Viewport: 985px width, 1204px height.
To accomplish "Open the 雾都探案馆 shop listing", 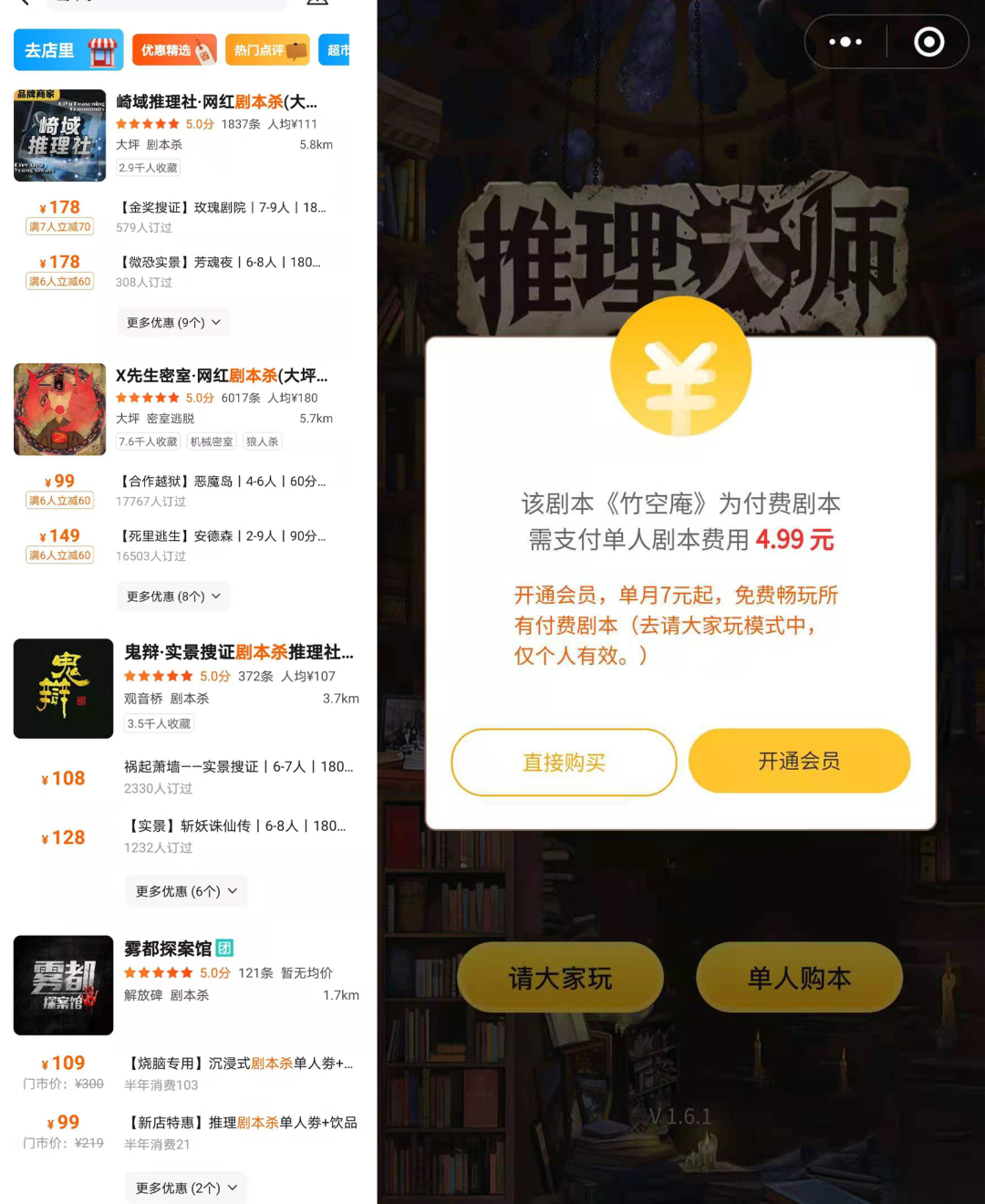I will [x=187, y=985].
